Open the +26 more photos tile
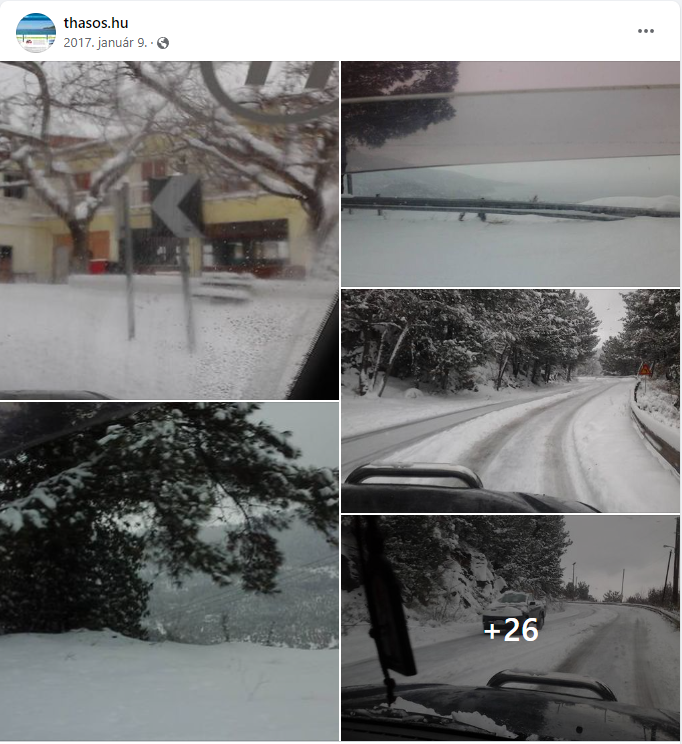This screenshot has height=744, width=682. (x=510, y=628)
